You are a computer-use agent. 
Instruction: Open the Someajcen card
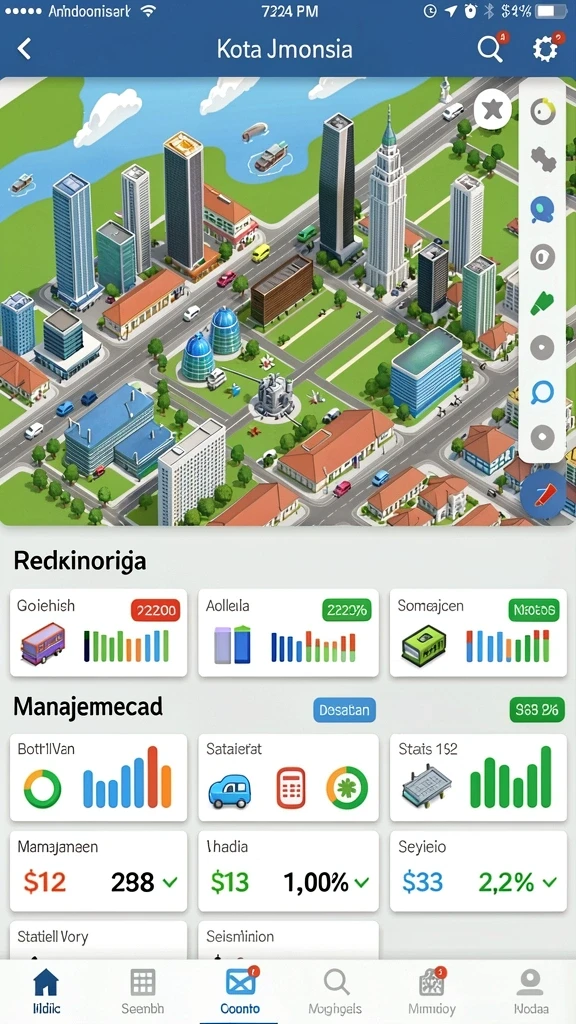coord(478,632)
